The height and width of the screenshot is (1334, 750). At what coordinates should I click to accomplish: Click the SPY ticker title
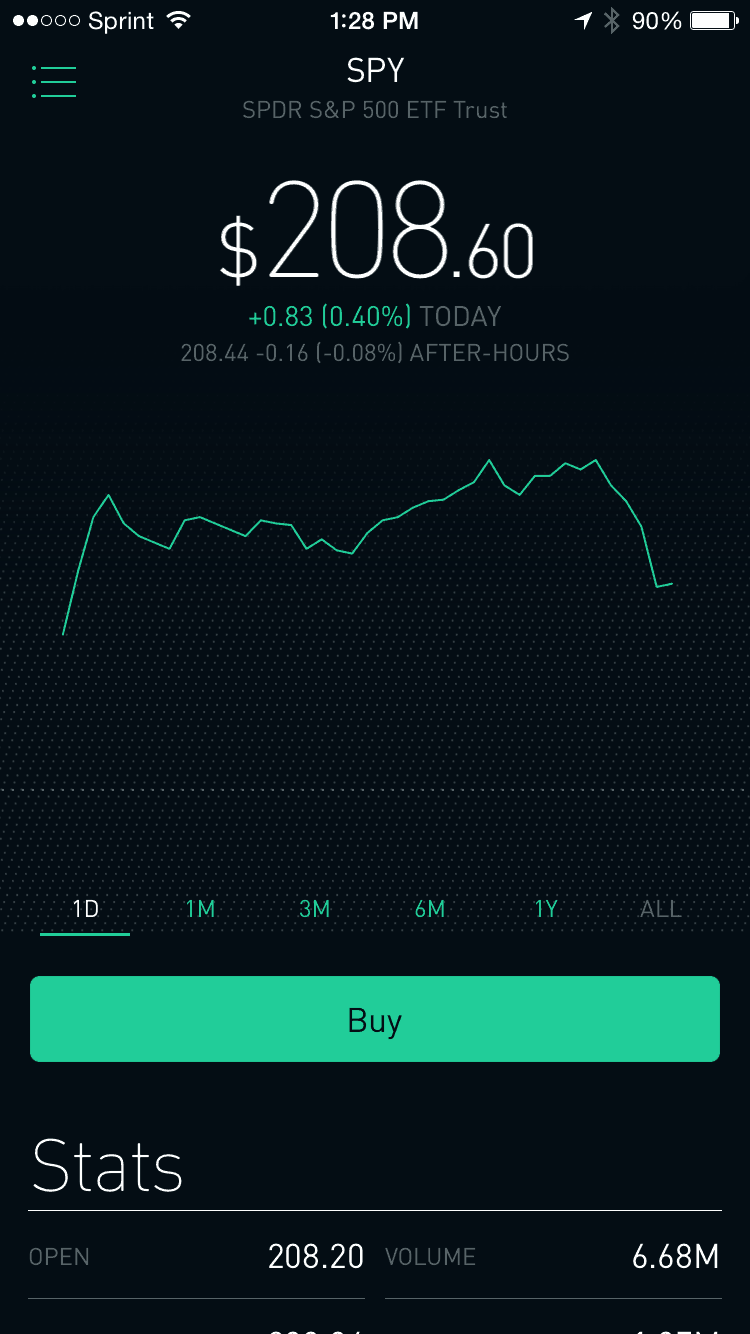(x=375, y=70)
